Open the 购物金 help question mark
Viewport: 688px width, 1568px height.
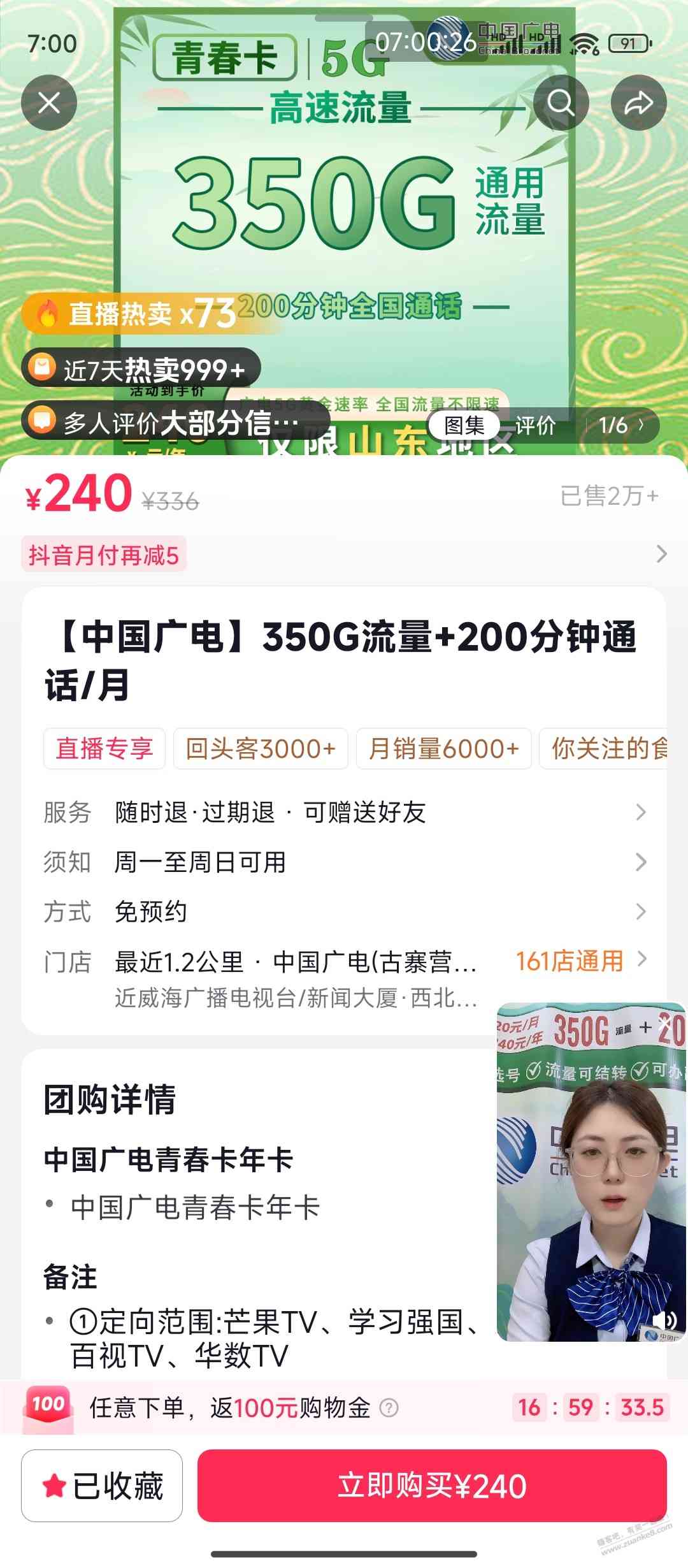click(x=389, y=1407)
